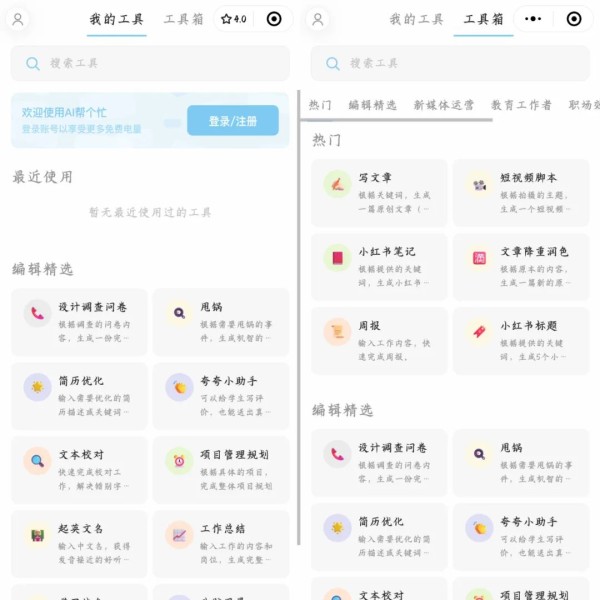Screen dimensions: 600x600
Task: Open the 短视频脚本 tool
Action: 521,192
